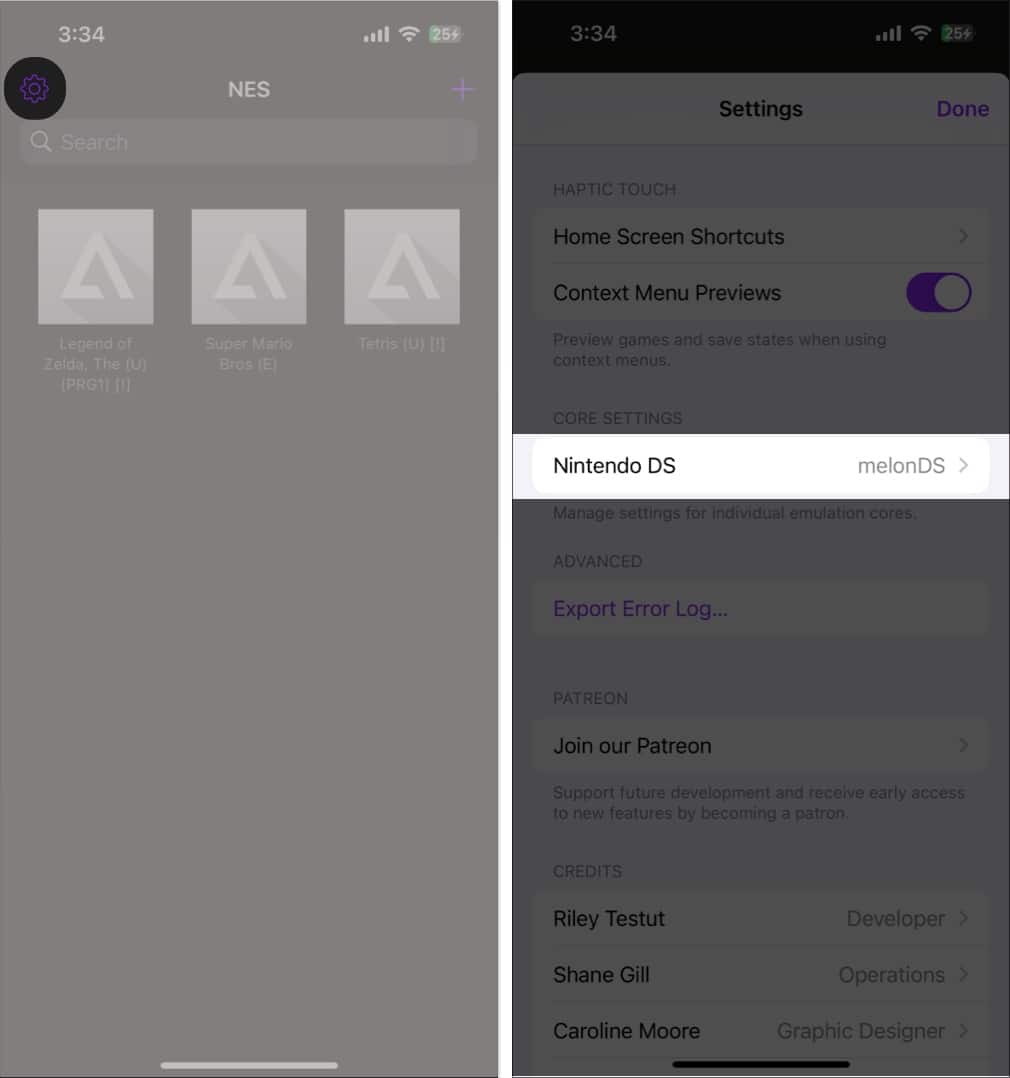Tap Export Error Log link
The width and height of the screenshot is (1010, 1078).
tap(640, 609)
